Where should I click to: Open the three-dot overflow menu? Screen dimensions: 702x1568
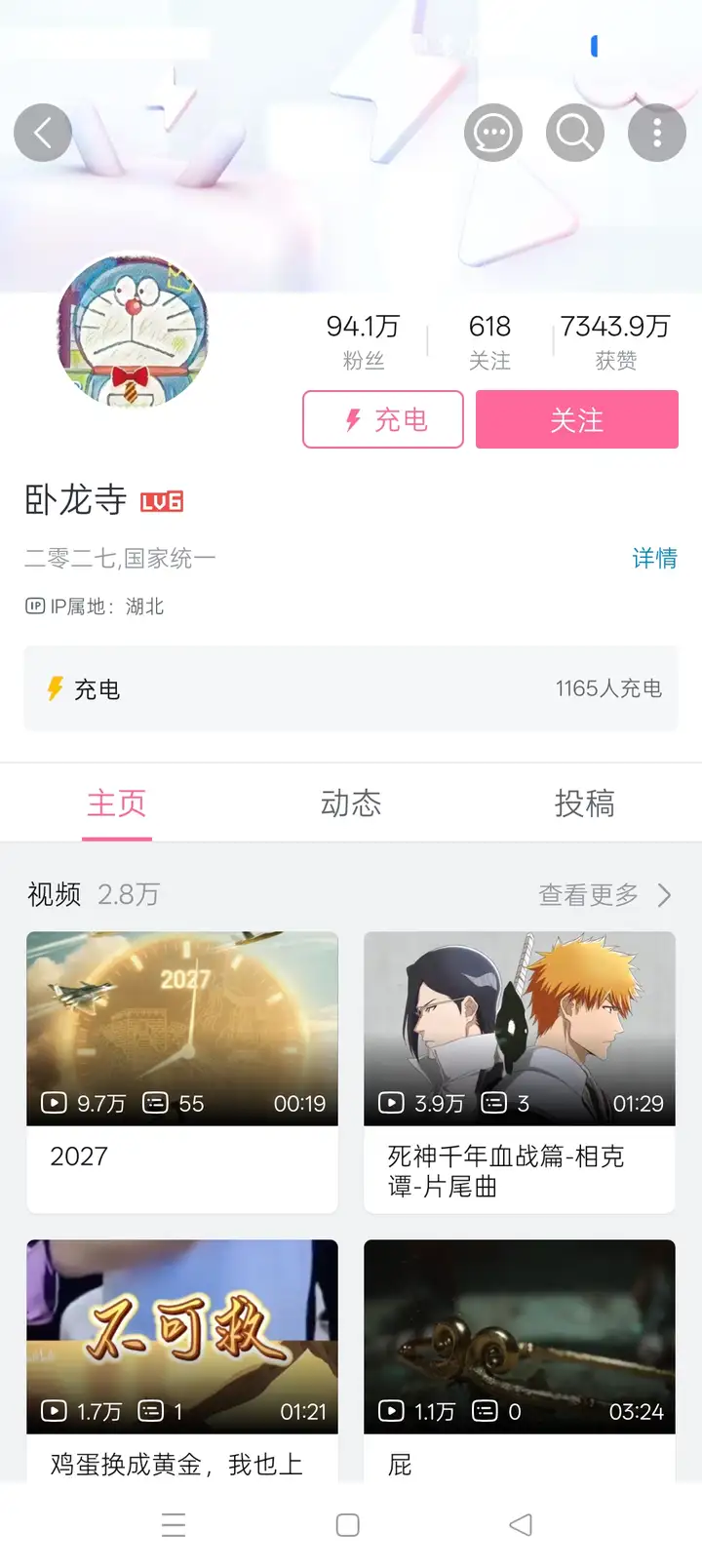click(x=656, y=133)
